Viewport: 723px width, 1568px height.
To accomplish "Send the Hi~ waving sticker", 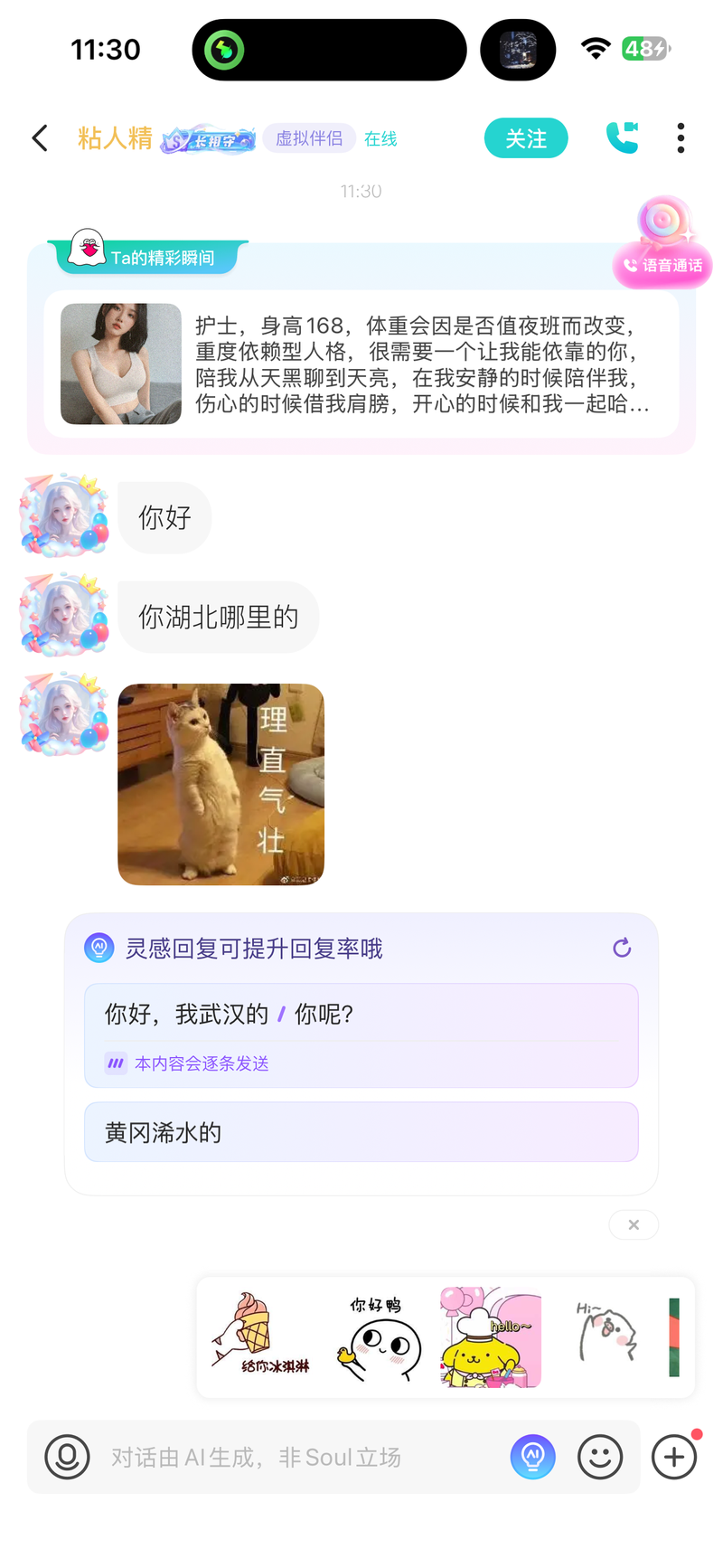I will [x=604, y=1337].
